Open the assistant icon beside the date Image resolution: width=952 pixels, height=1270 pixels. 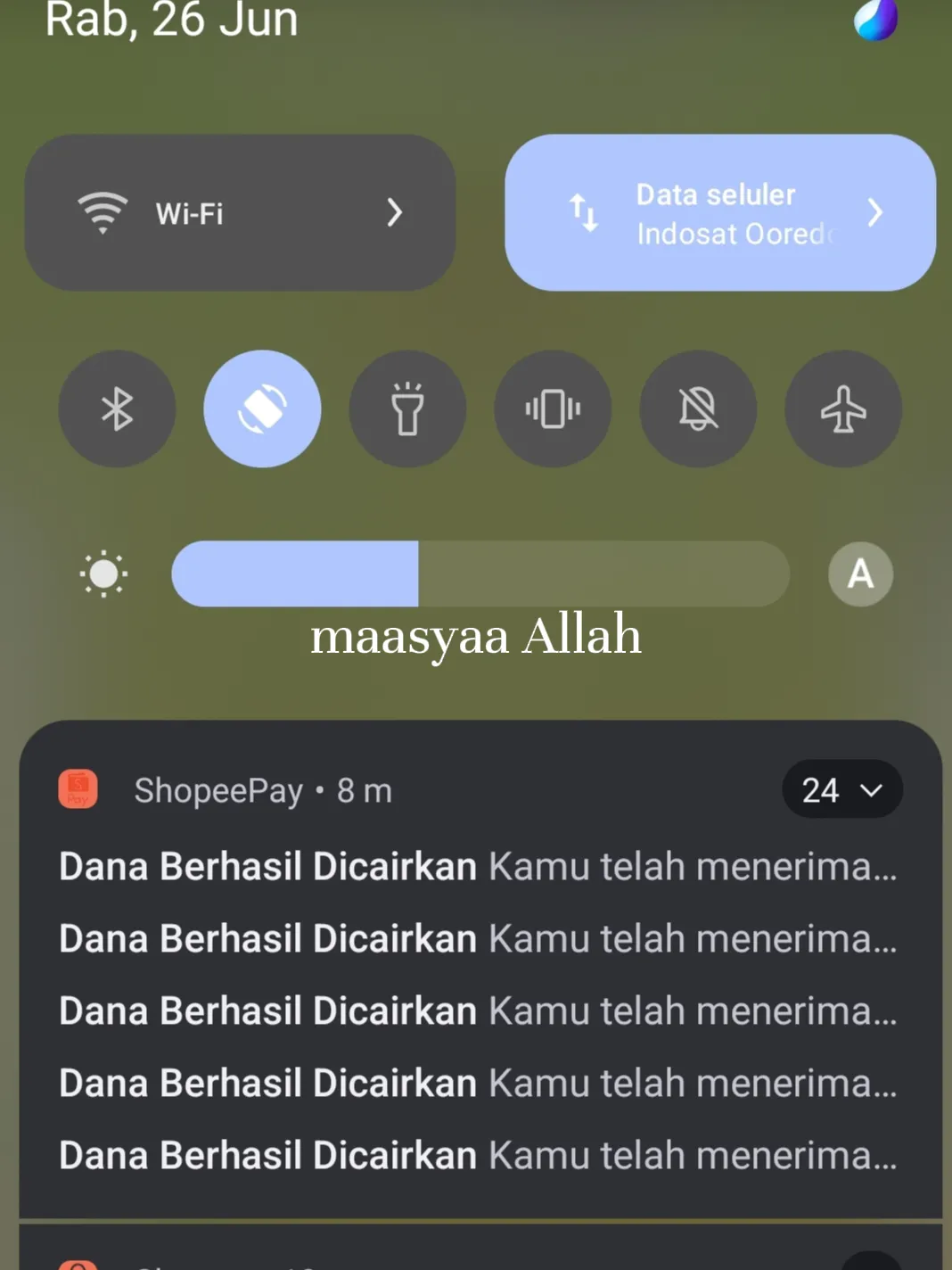click(x=875, y=20)
